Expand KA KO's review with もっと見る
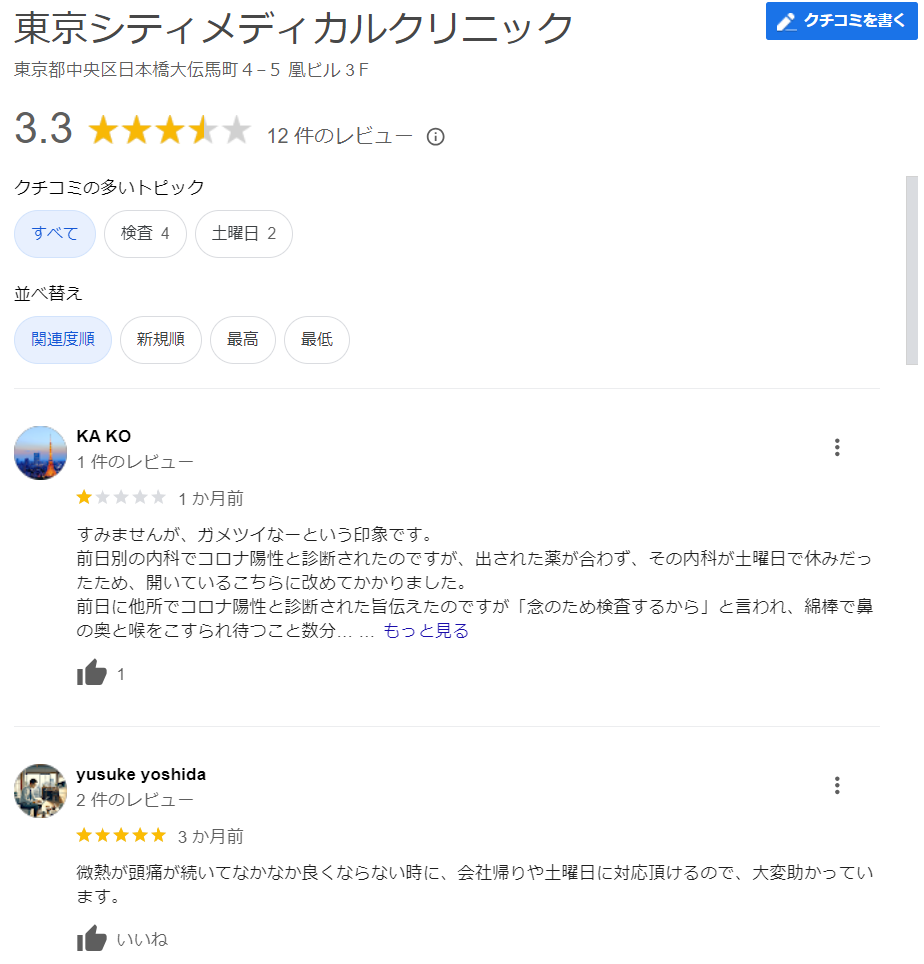The height and width of the screenshot is (964, 924). click(x=426, y=631)
